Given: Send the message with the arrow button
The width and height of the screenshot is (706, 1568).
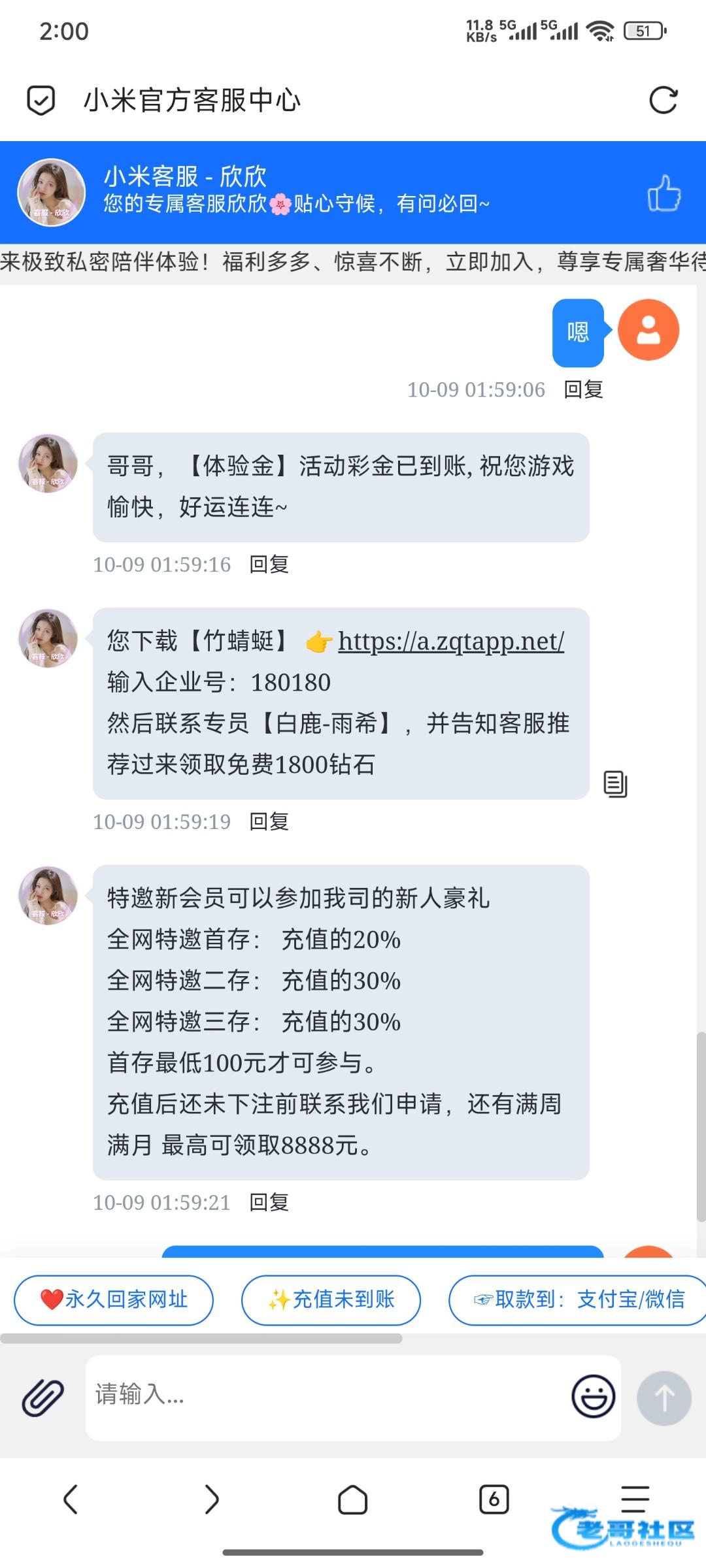Looking at the screenshot, I should [x=664, y=1397].
